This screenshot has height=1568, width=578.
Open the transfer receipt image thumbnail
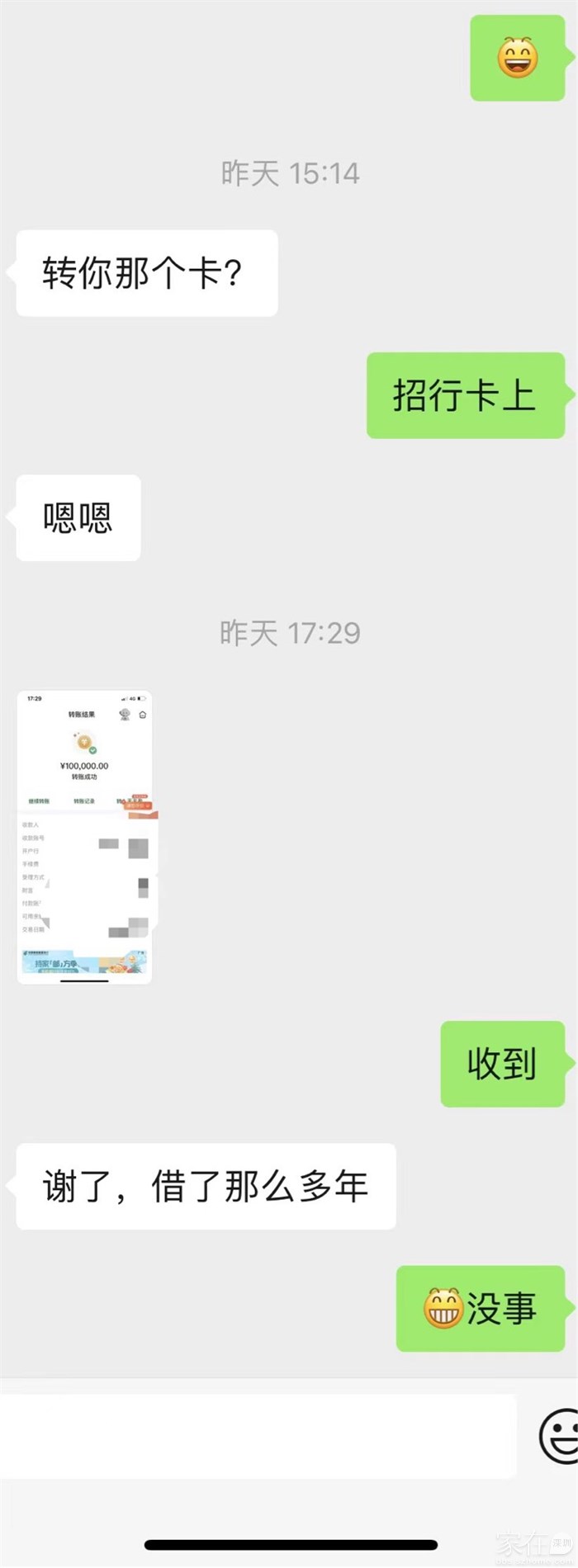pyautogui.click(x=84, y=837)
